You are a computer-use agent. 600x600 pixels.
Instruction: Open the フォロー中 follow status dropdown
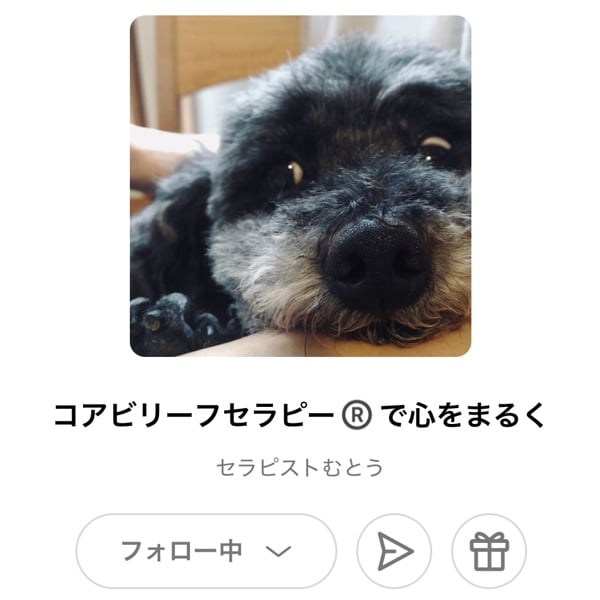pos(206,551)
